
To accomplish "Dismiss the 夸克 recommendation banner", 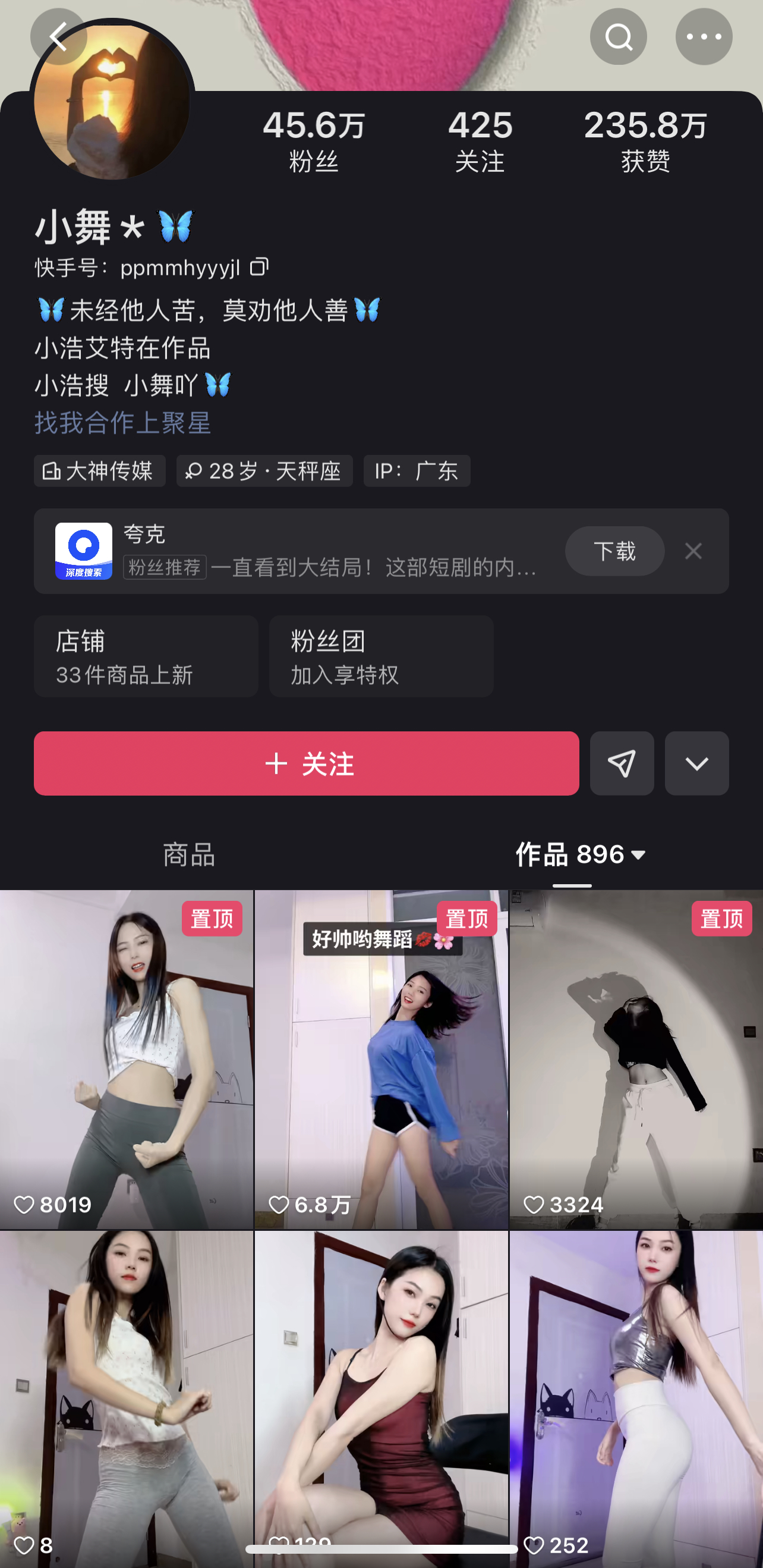I will point(693,551).
